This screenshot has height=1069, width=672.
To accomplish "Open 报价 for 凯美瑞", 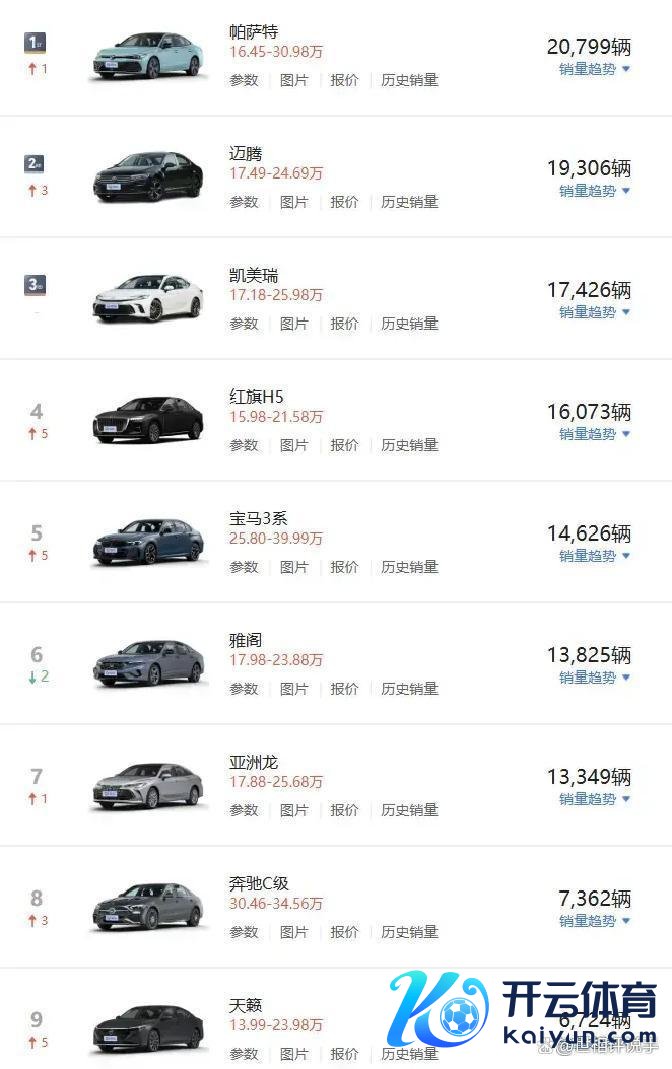I will tap(344, 324).
